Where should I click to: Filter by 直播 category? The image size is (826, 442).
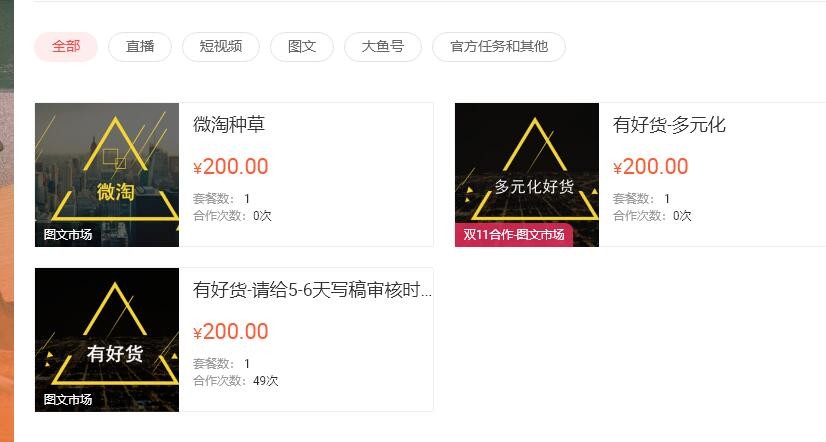pos(140,47)
